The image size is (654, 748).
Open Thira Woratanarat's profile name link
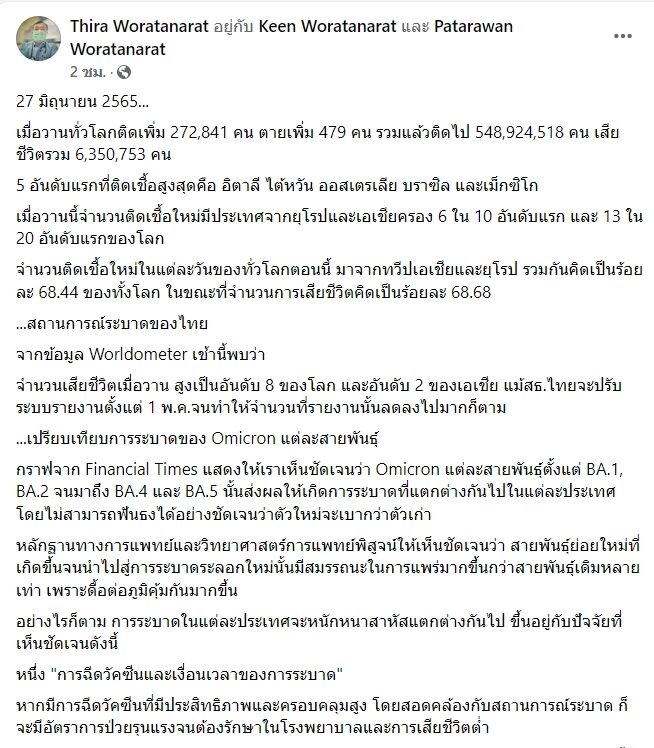[139, 26]
